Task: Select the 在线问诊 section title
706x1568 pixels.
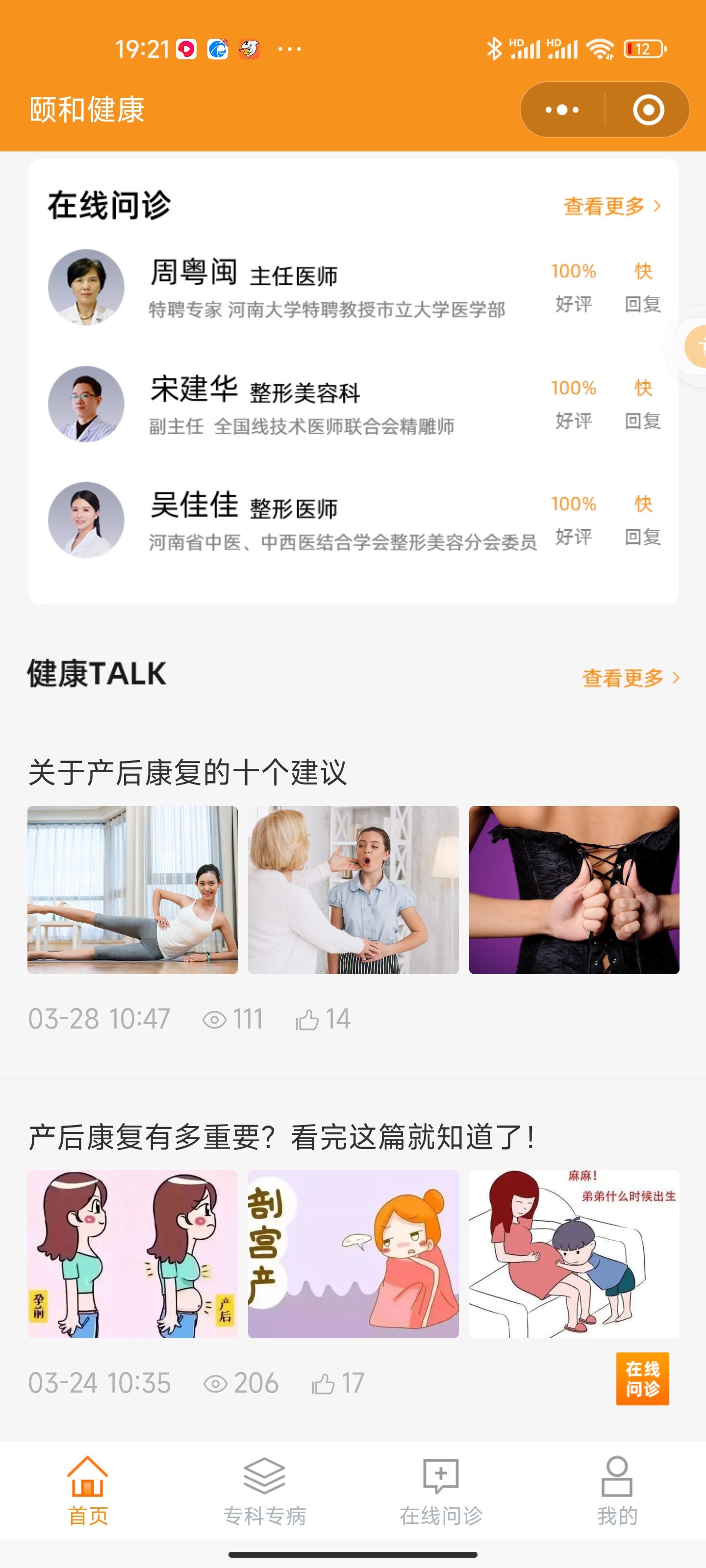Action: pos(111,205)
